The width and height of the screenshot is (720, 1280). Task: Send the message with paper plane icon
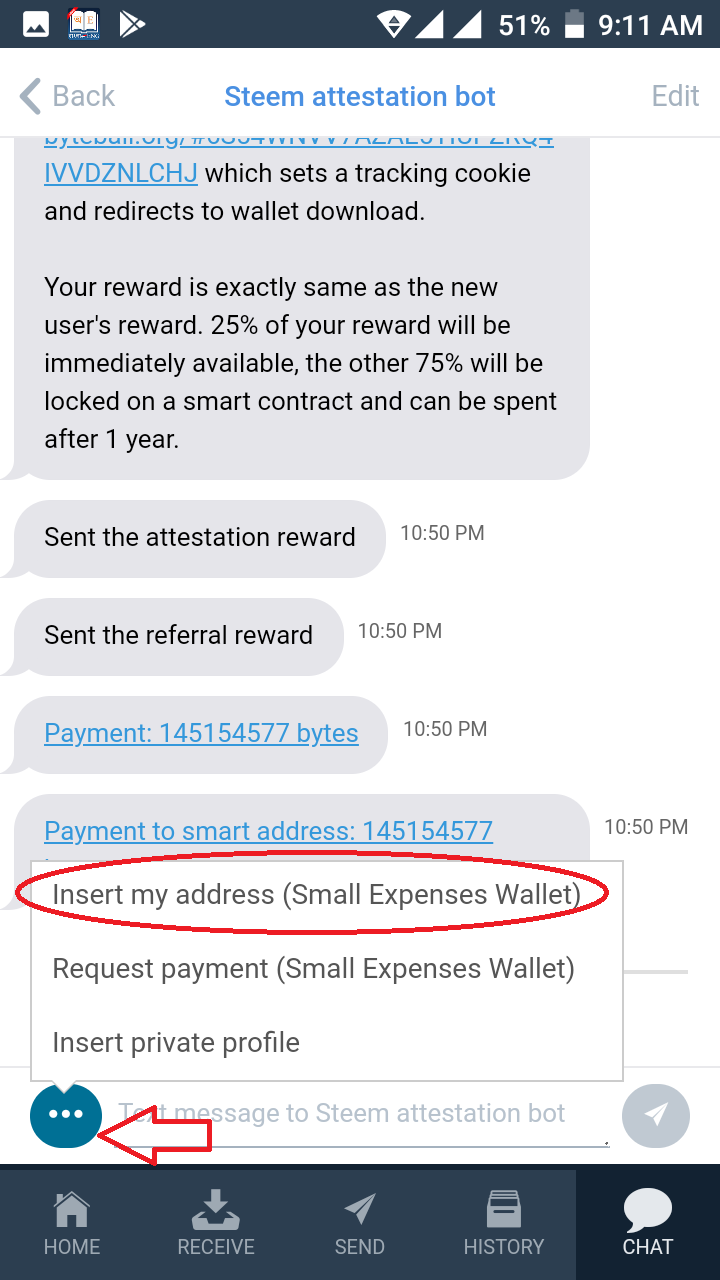(655, 1114)
